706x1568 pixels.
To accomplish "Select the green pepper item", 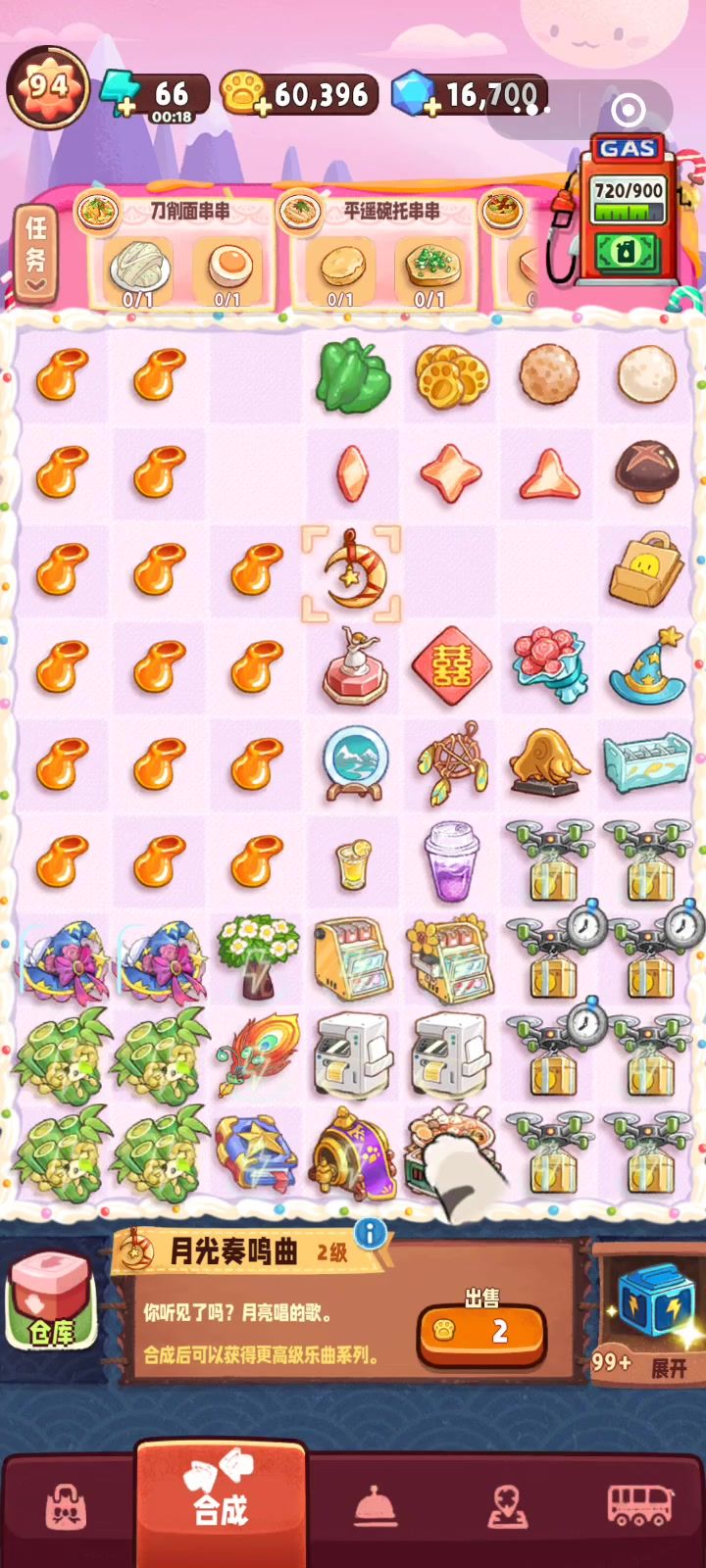I will pos(353,376).
